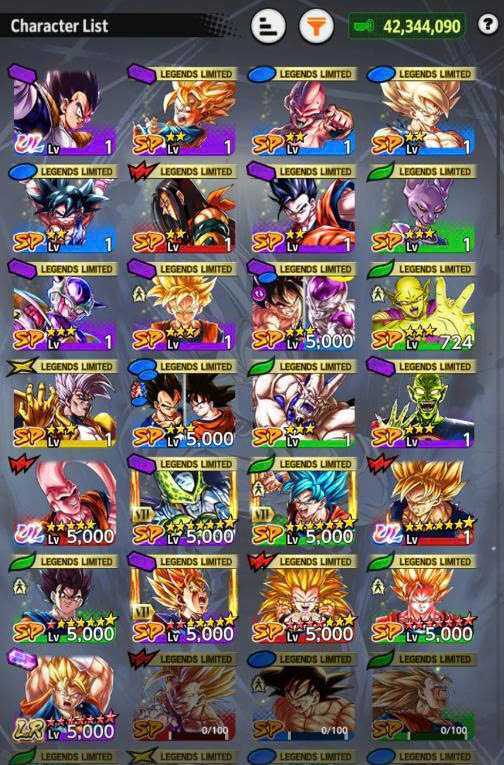
Task: Open the sort options button
Action: (x=268, y=26)
